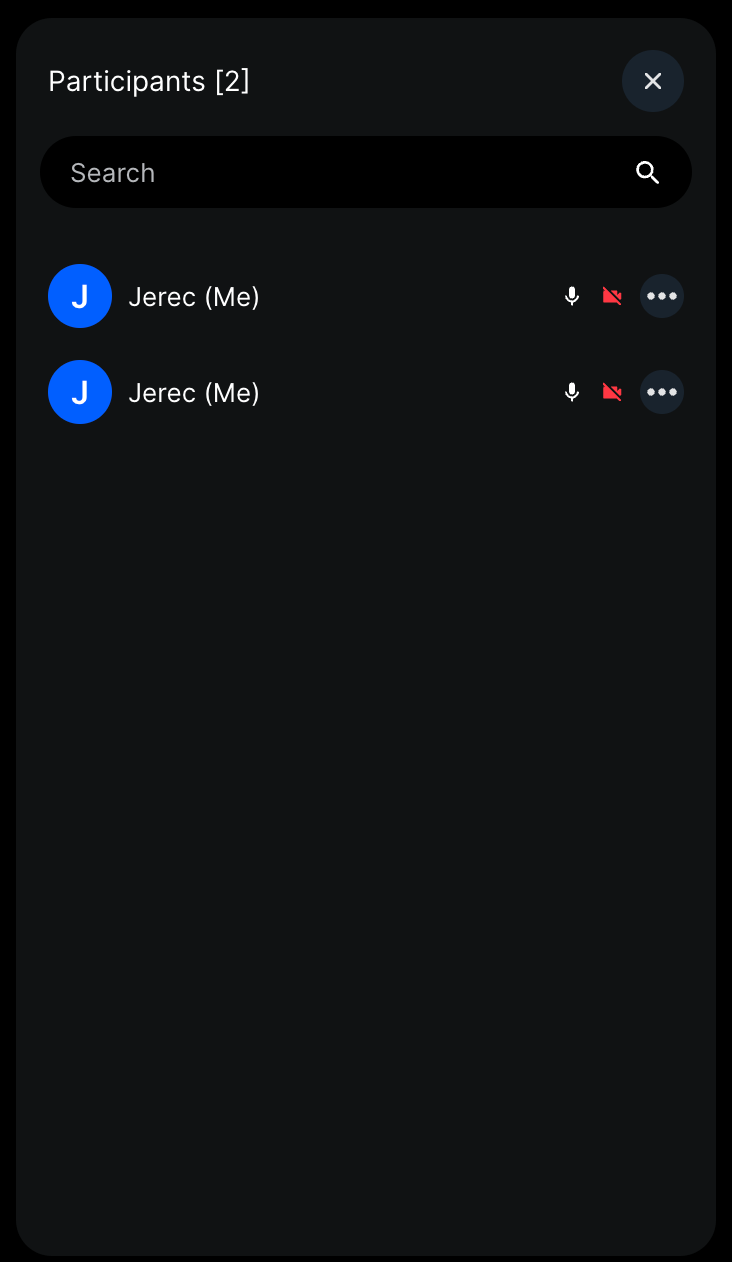Click the red camera-off icon for first Jerec

[612, 296]
